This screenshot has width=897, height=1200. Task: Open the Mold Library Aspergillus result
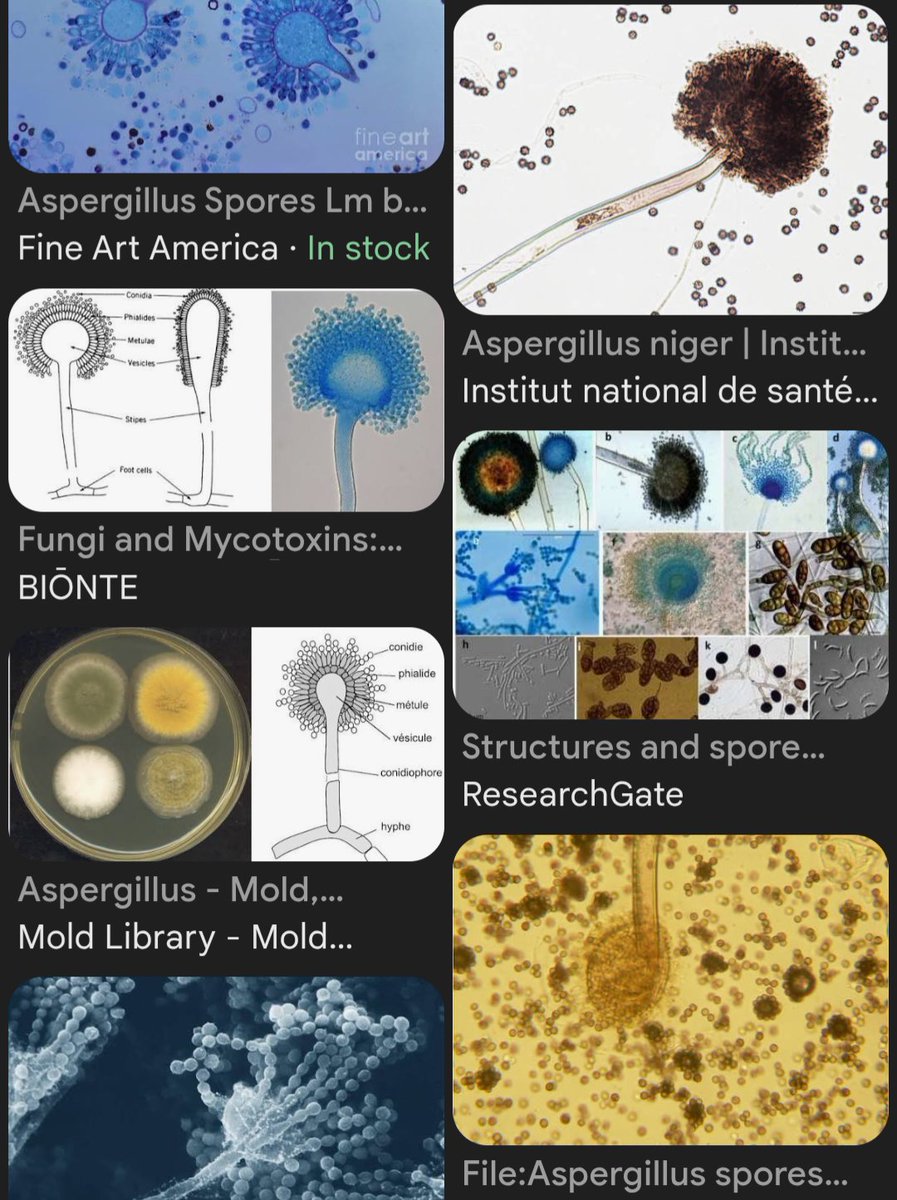(x=226, y=744)
